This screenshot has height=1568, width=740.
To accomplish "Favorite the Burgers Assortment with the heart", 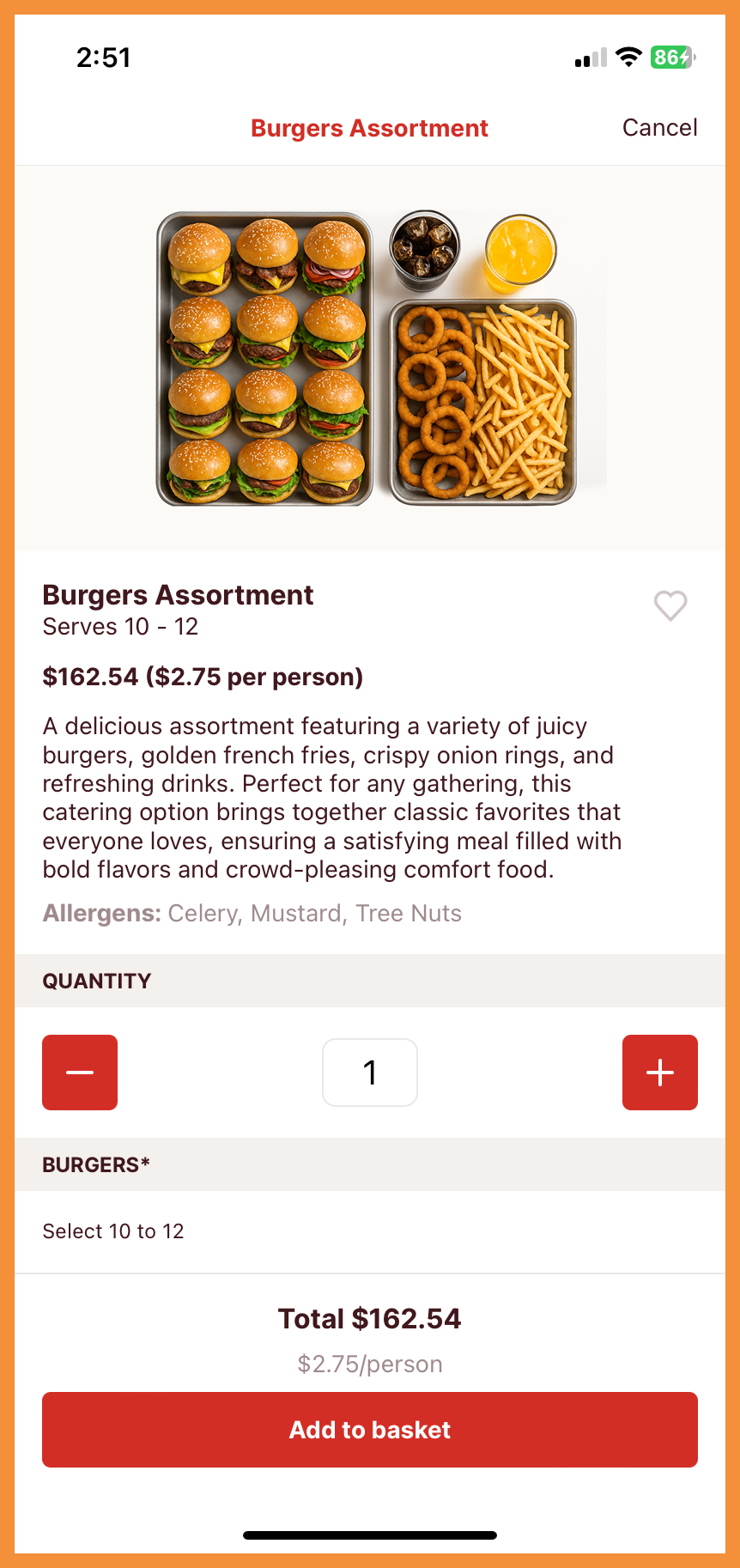I will 670,605.
